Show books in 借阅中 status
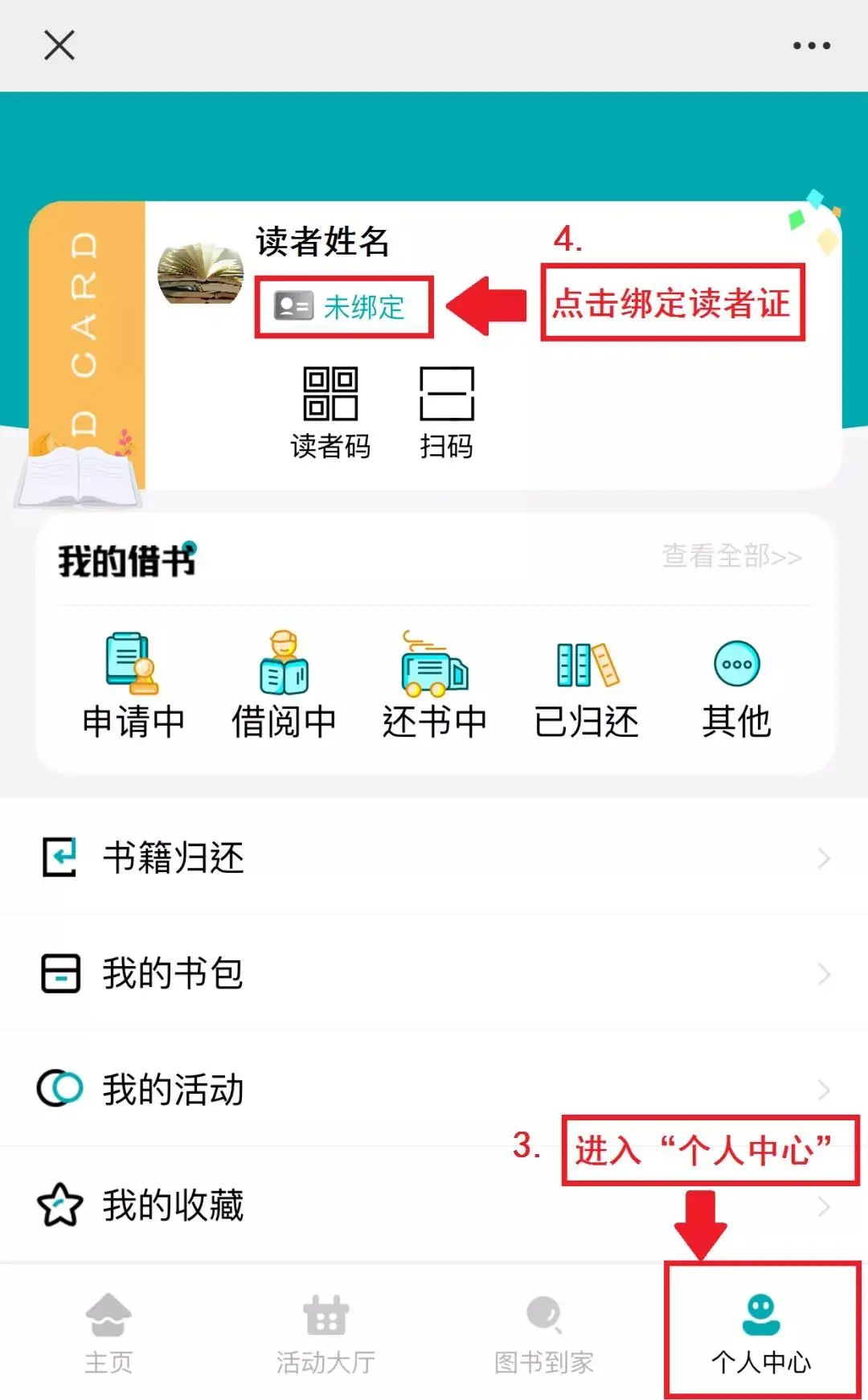The height and width of the screenshot is (1400, 868). coord(284,686)
